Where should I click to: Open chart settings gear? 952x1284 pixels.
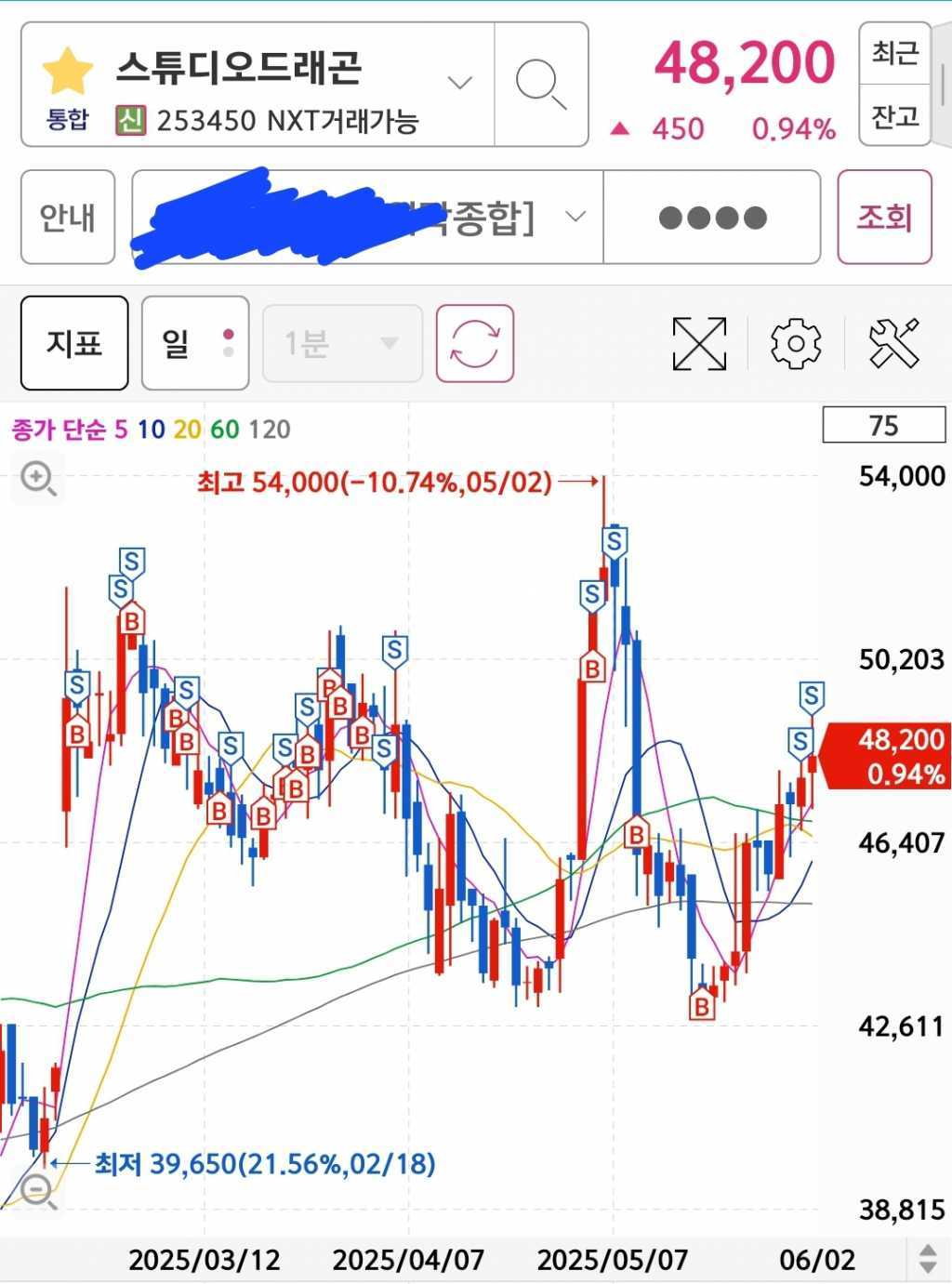tap(796, 343)
